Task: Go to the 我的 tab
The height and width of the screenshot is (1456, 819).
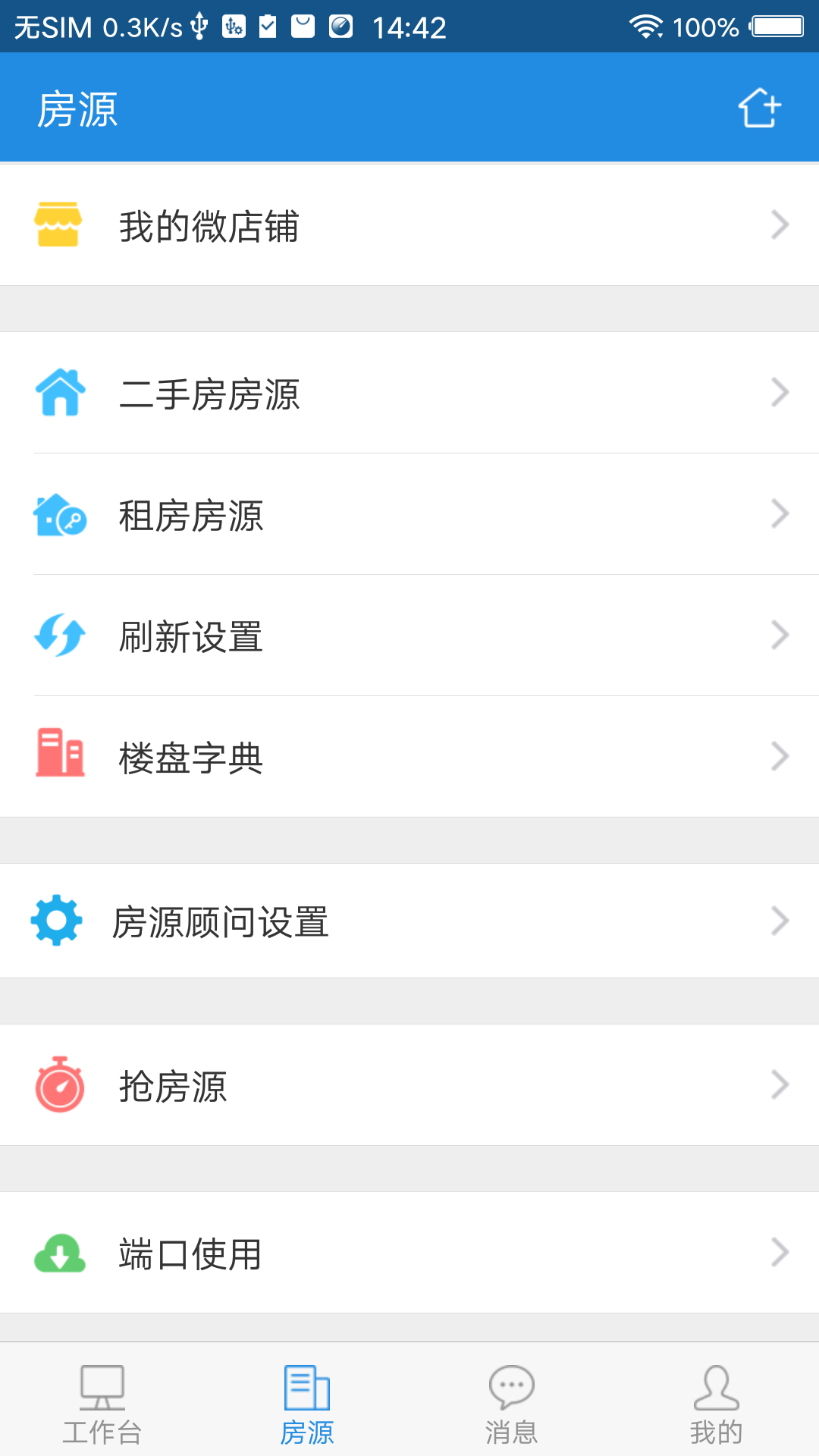Action: (716, 1403)
